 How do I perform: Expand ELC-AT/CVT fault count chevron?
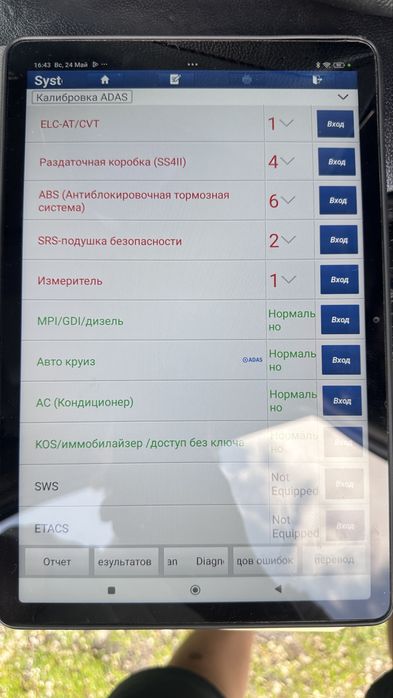[x=287, y=123]
